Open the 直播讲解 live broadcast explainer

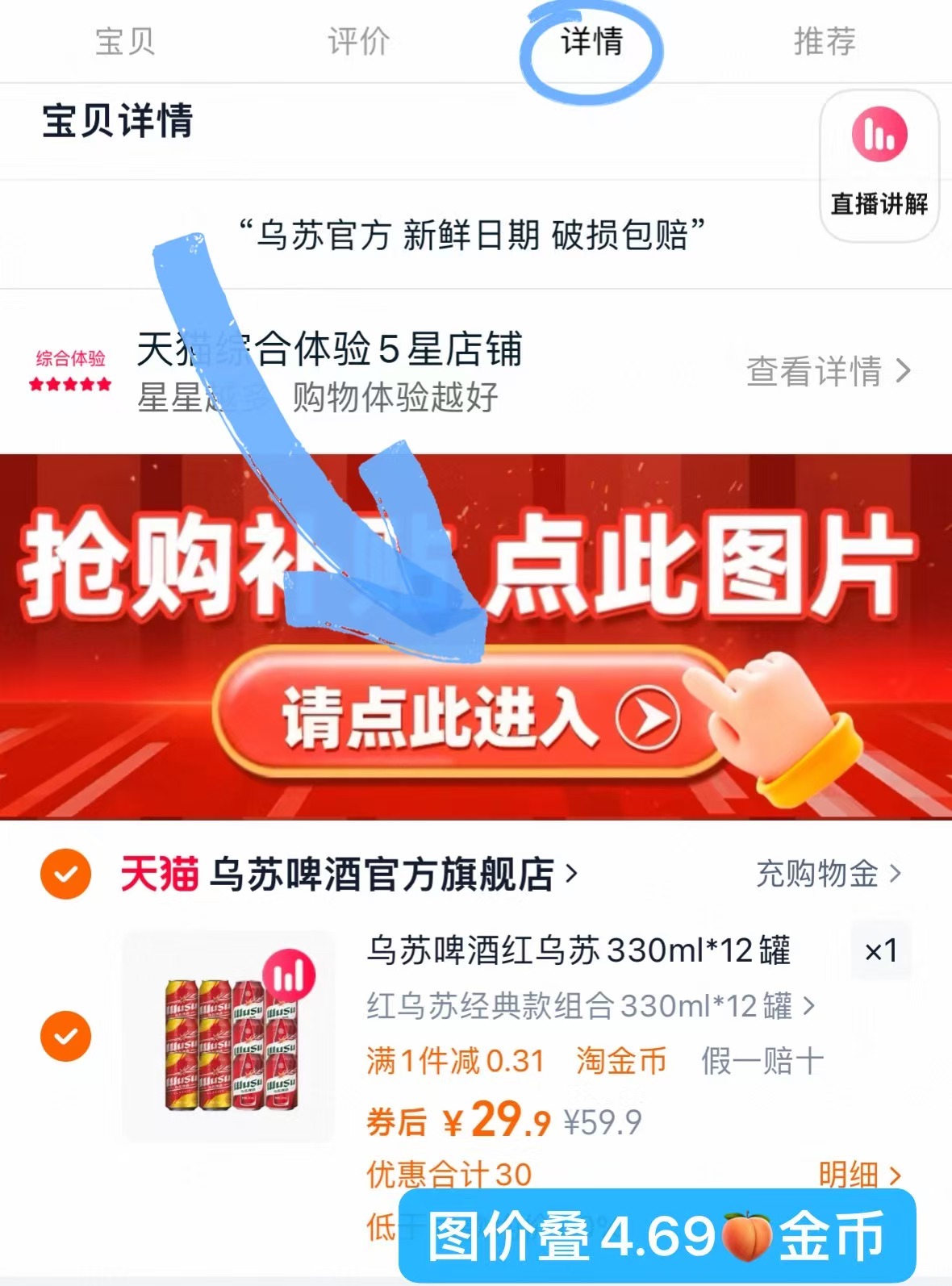[x=879, y=161]
